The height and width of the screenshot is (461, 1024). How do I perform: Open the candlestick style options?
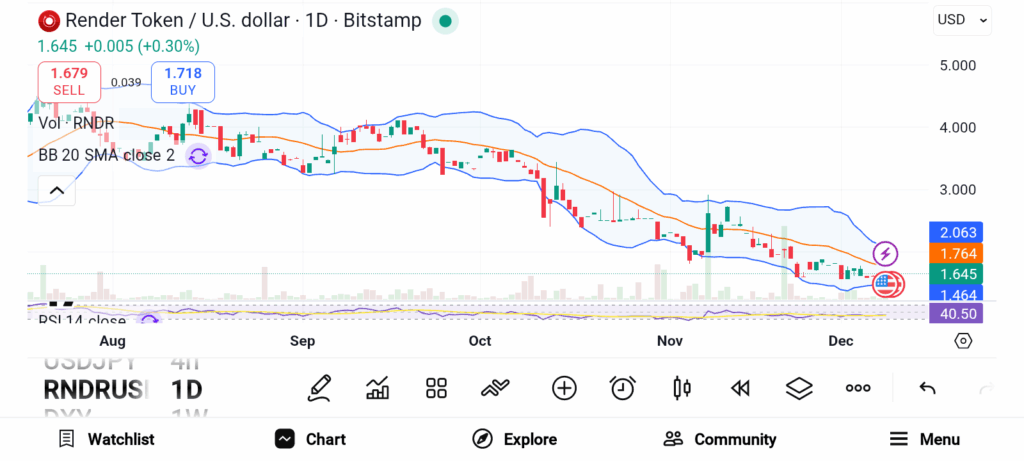682,388
